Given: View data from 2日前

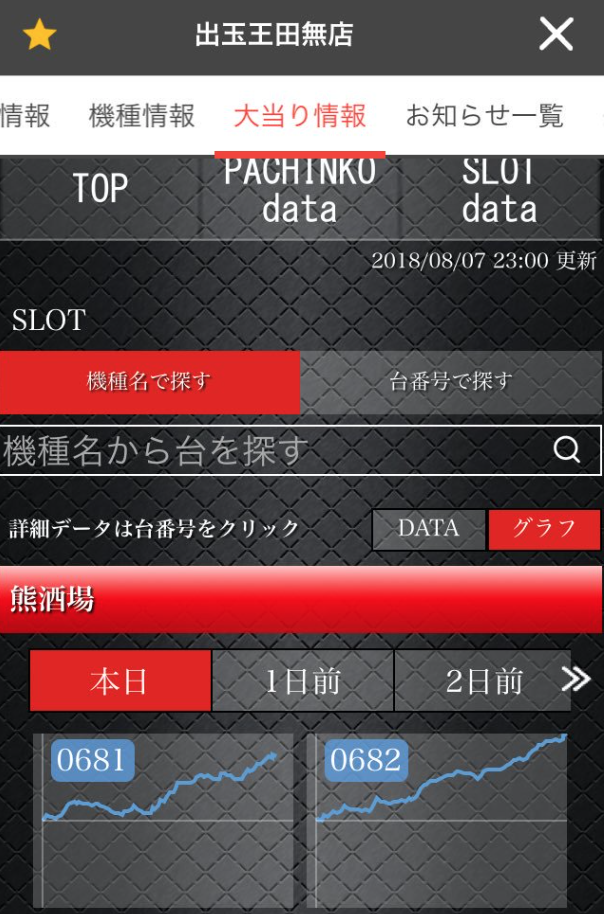Looking at the screenshot, I should (x=483, y=681).
